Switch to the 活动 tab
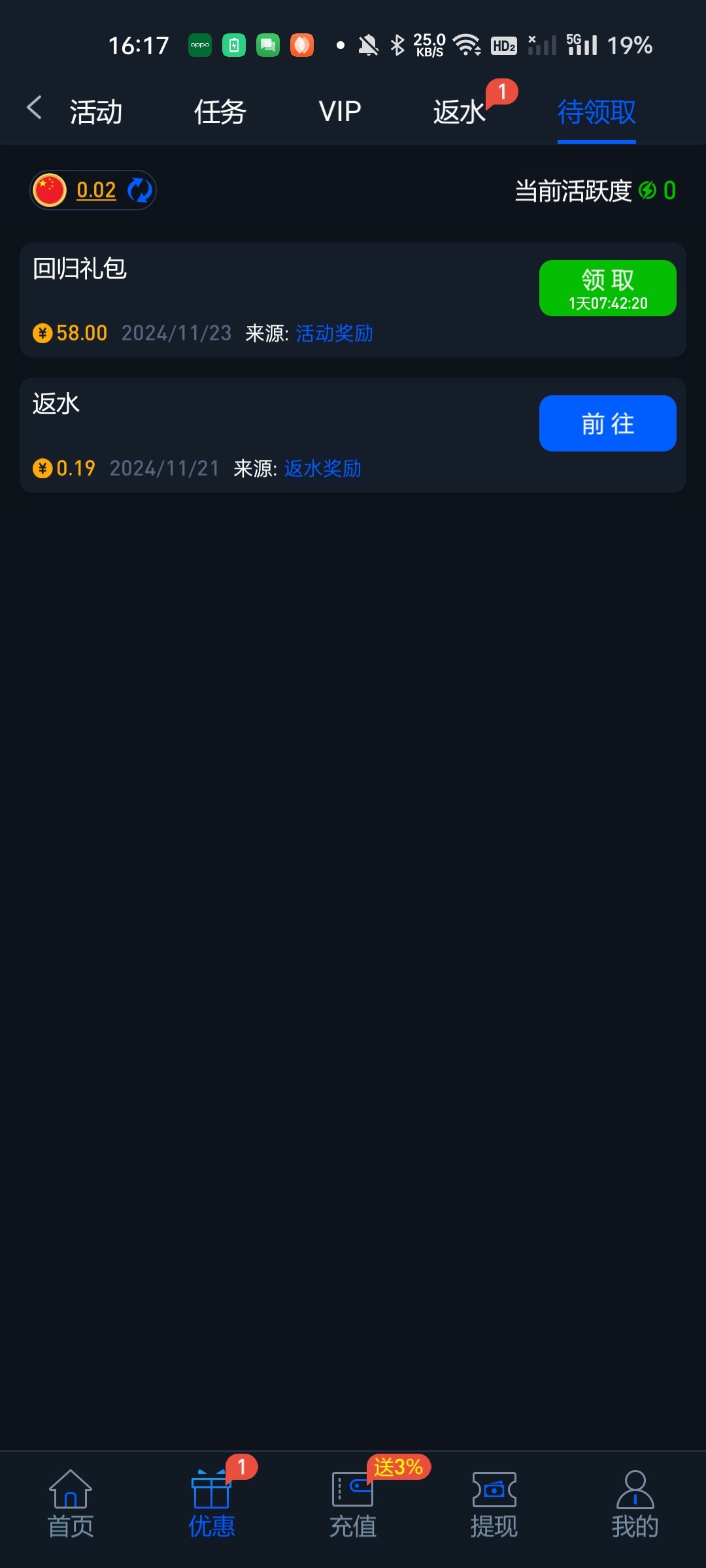The image size is (706, 1568). point(96,112)
